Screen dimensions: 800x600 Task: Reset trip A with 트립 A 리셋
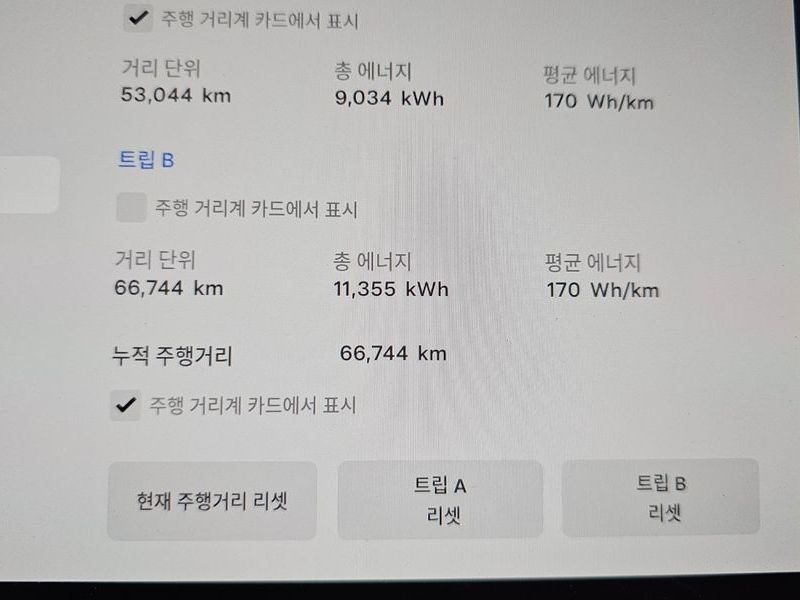(440, 501)
